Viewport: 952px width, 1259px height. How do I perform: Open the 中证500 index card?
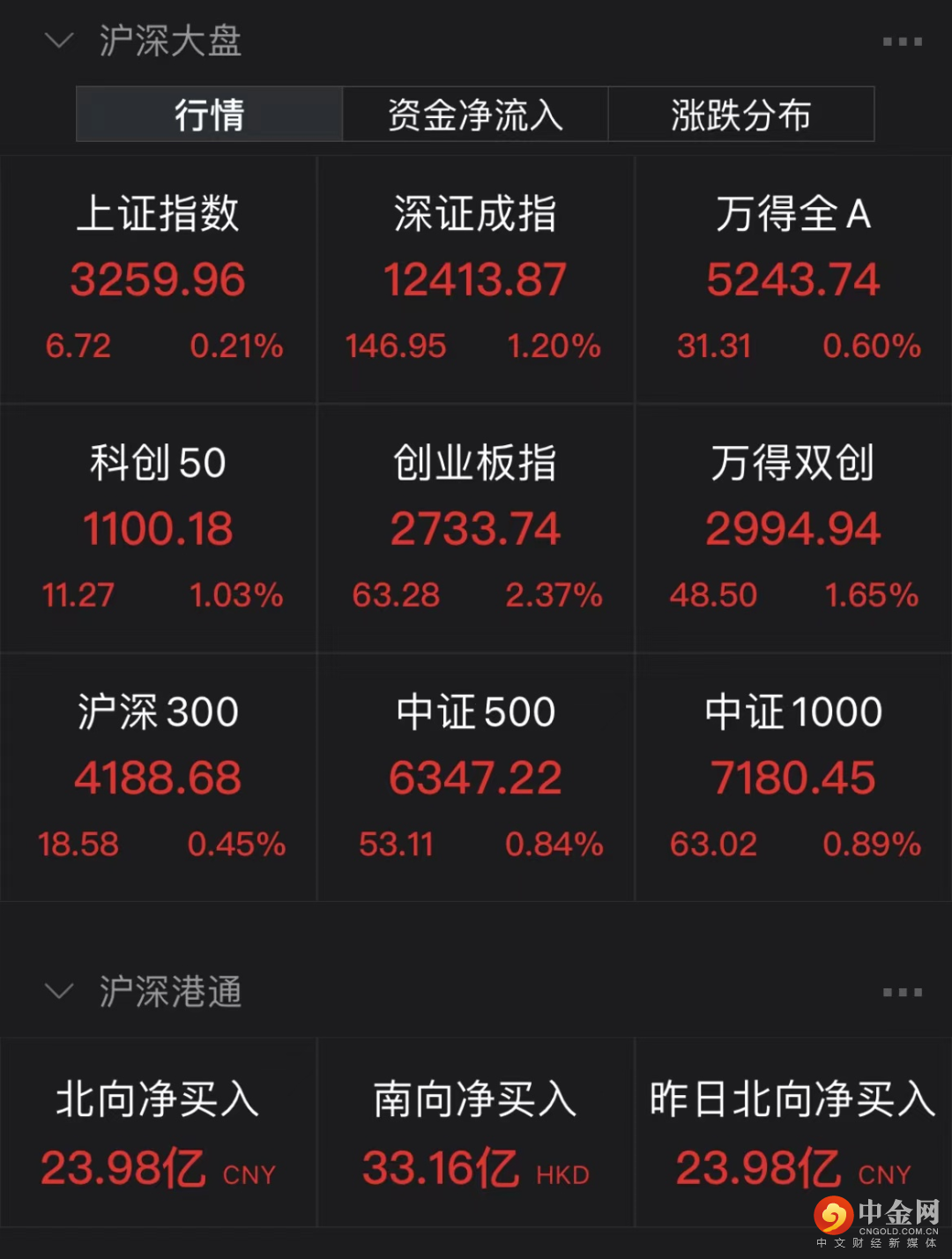(475, 778)
